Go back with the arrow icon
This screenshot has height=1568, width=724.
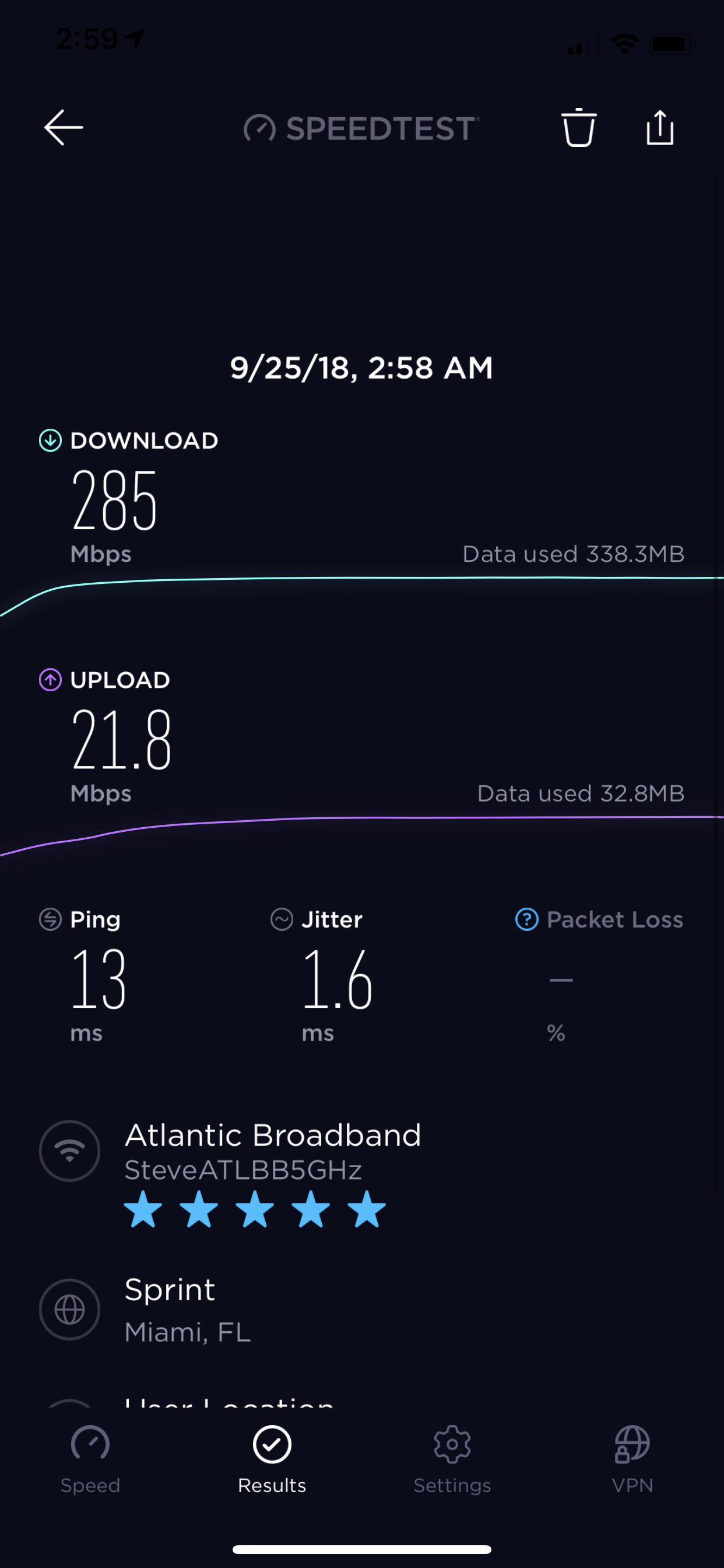tap(64, 128)
